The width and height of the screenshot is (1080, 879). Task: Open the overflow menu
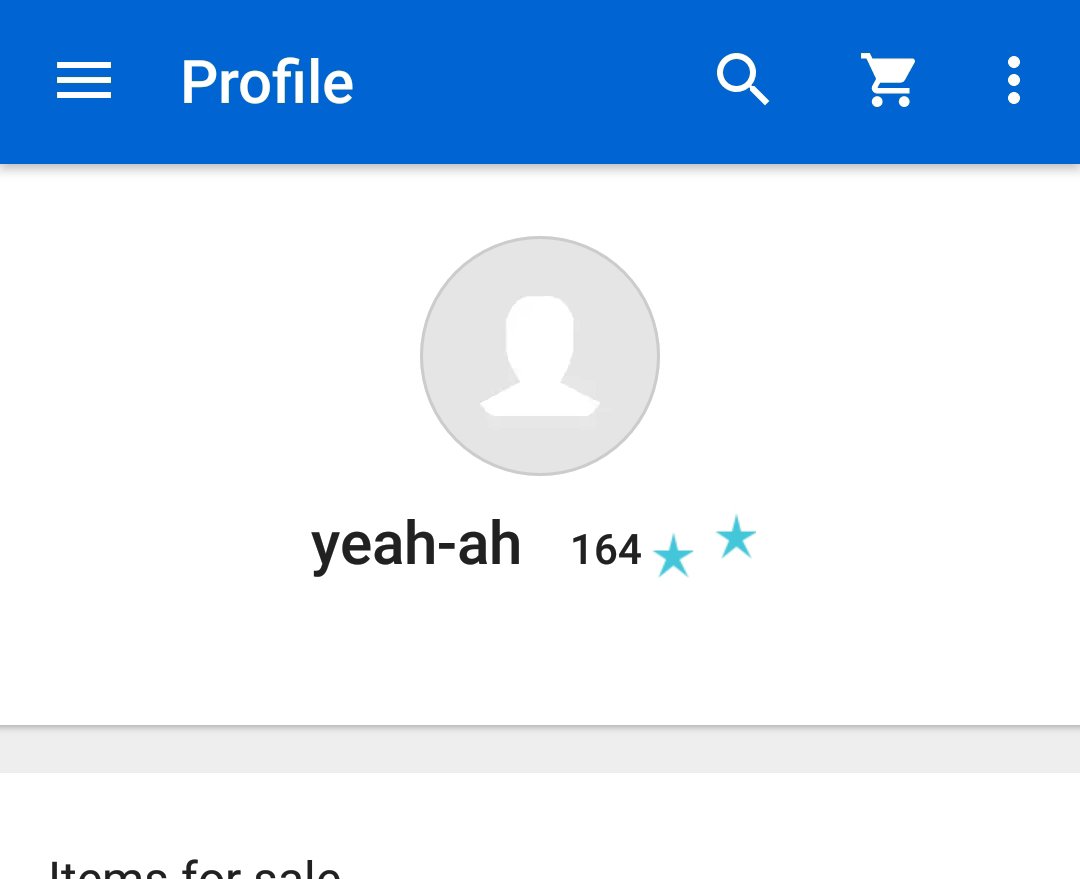click(1013, 81)
